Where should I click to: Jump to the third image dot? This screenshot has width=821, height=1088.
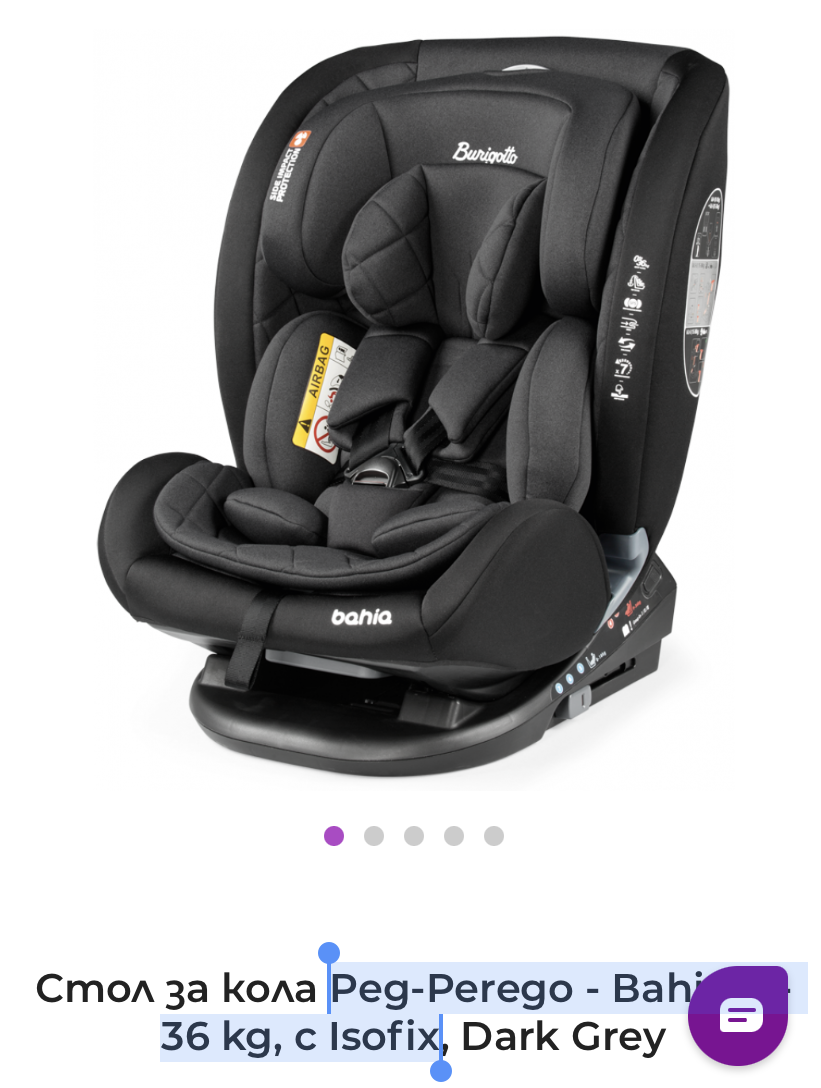(x=414, y=836)
